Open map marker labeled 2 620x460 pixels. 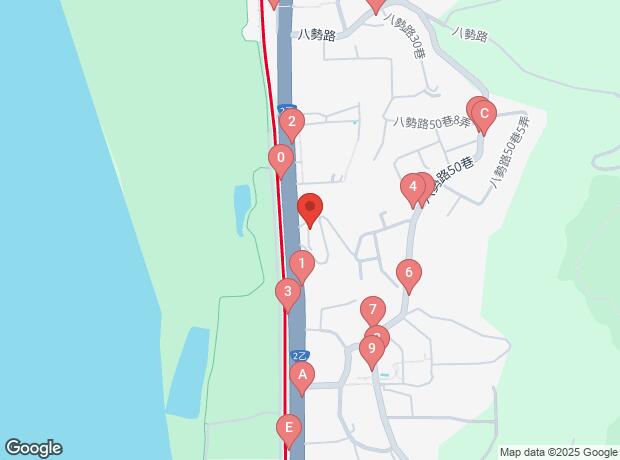(x=291, y=124)
